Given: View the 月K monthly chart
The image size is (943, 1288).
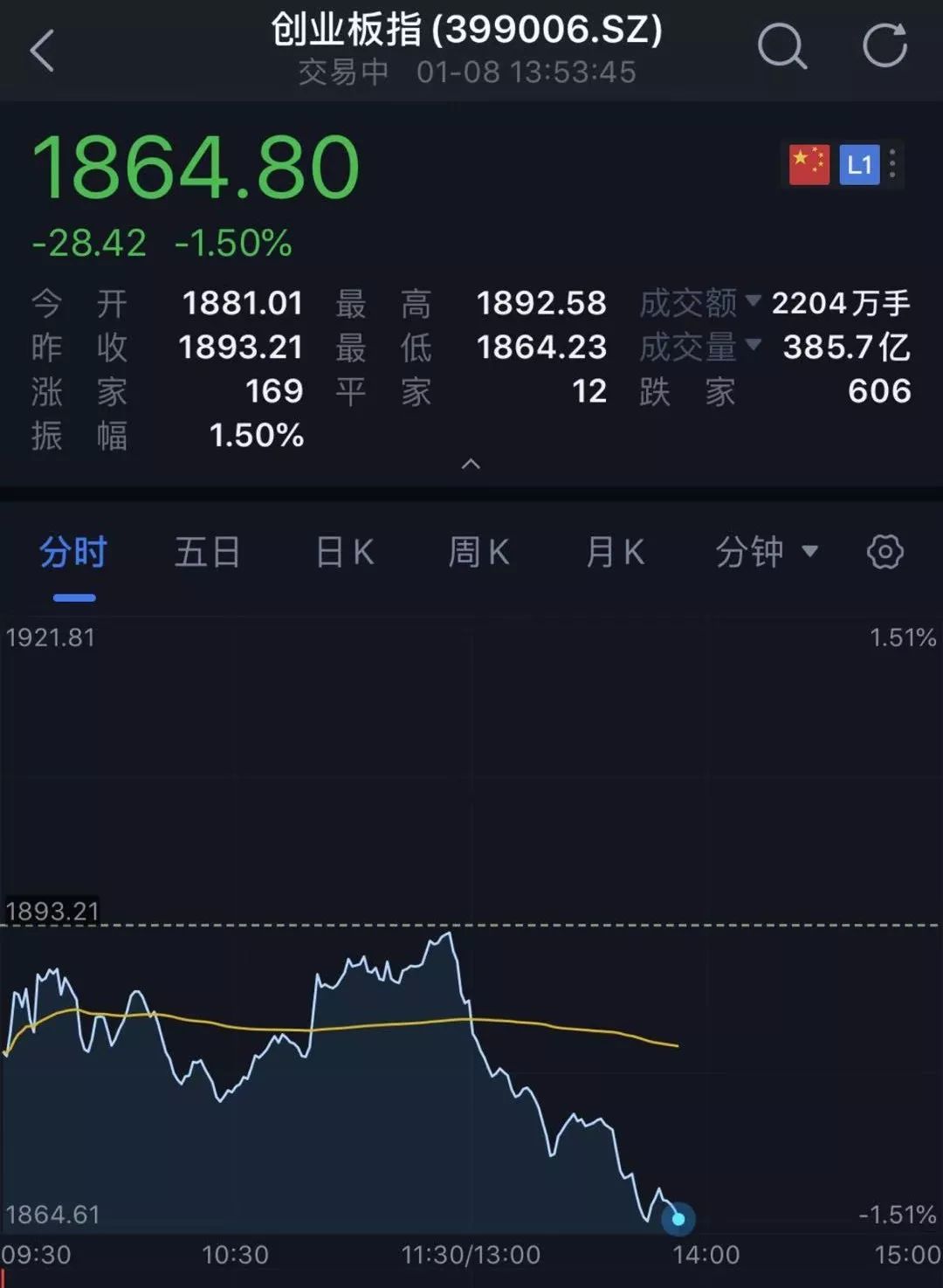Looking at the screenshot, I should [615, 553].
